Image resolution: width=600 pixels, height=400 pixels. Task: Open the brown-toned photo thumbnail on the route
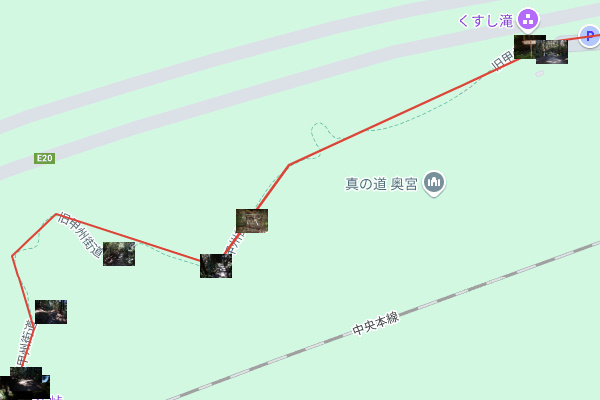252,221
